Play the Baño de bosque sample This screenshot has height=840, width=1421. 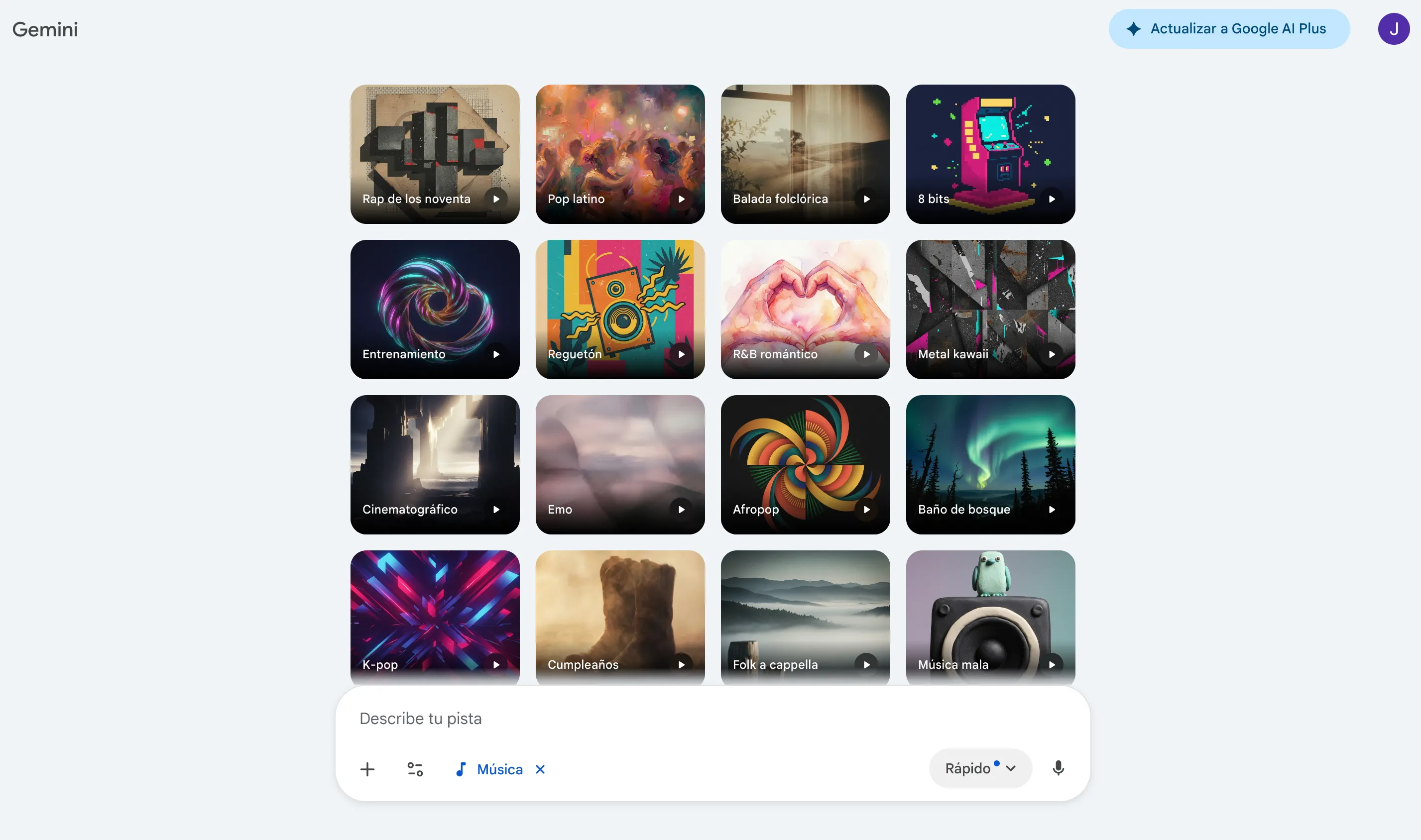tap(1051, 510)
